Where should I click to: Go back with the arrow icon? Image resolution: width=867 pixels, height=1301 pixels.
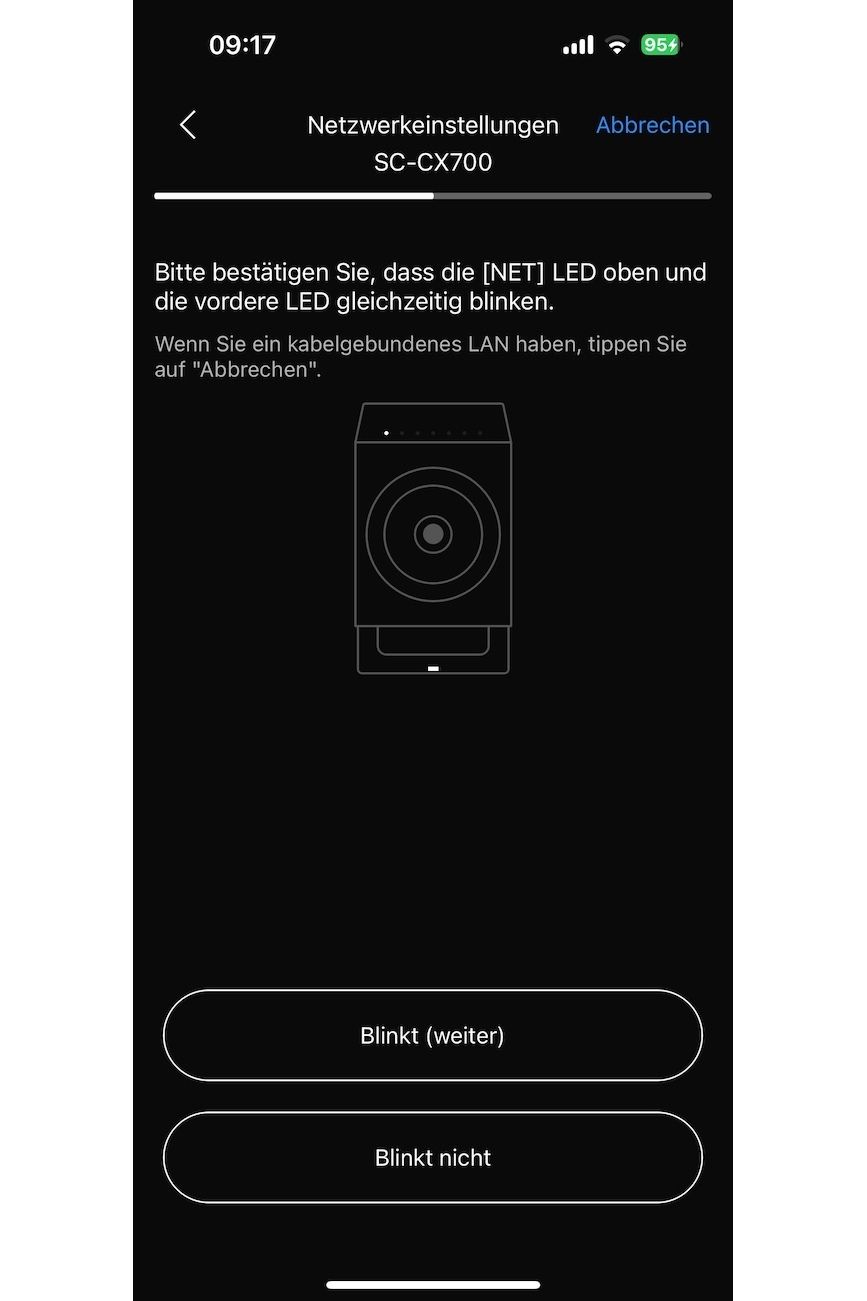[x=187, y=125]
